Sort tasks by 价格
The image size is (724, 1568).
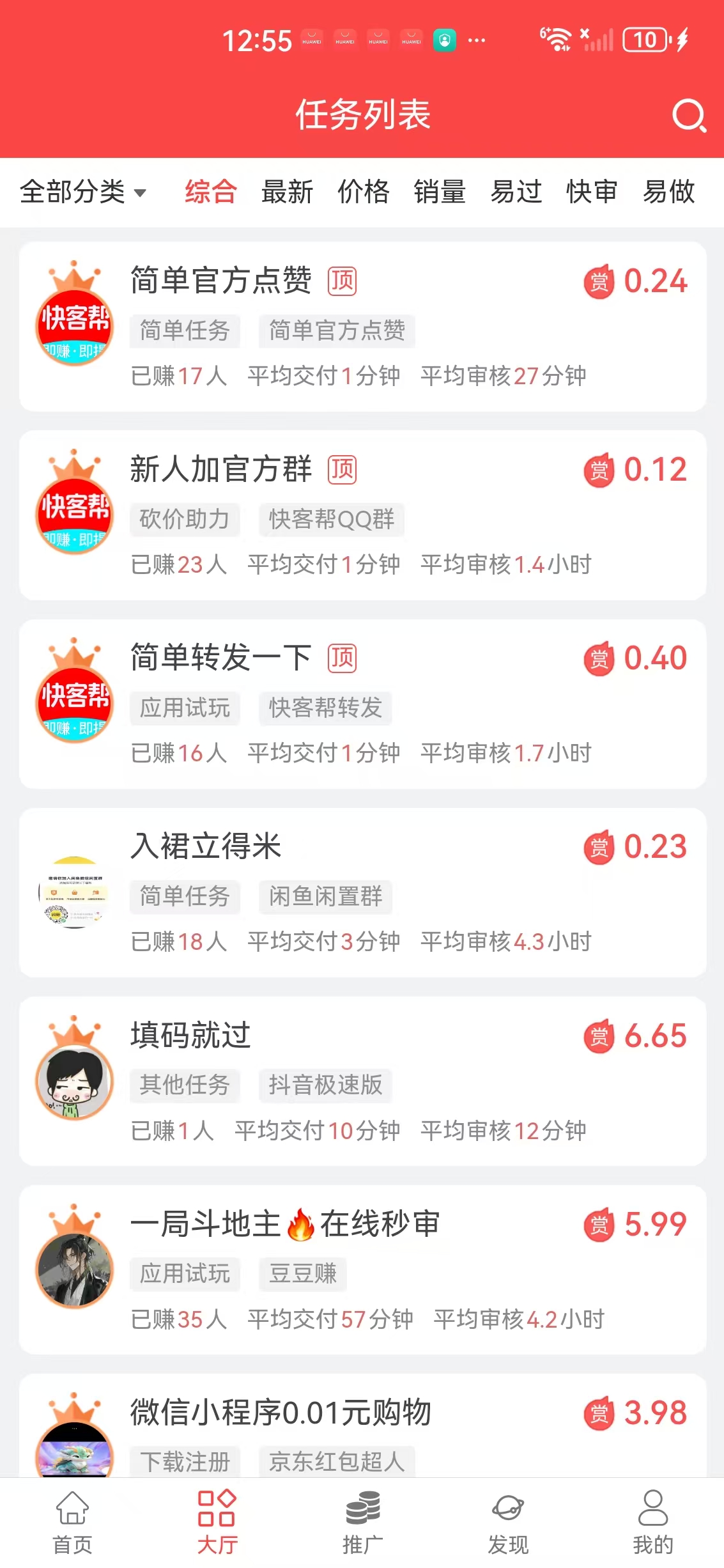(363, 192)
